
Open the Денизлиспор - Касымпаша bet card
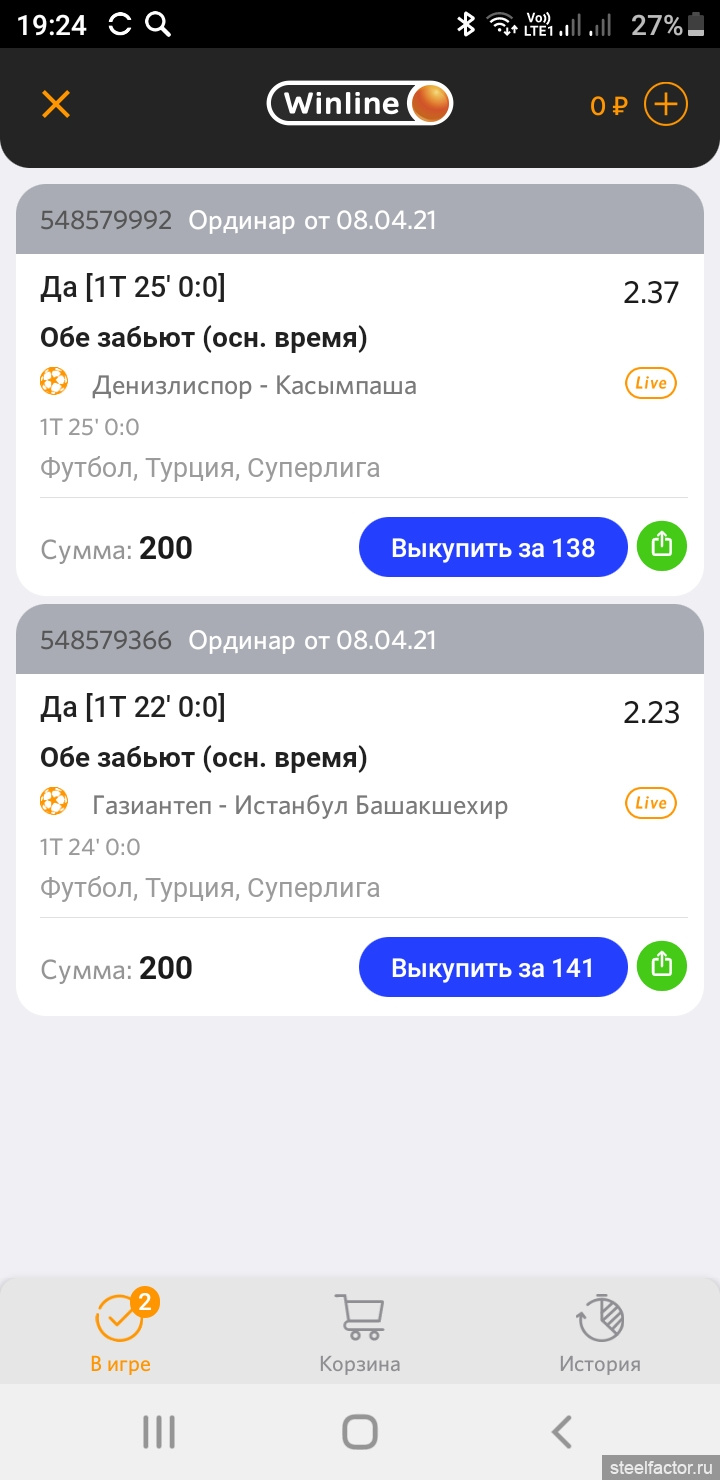300,385
